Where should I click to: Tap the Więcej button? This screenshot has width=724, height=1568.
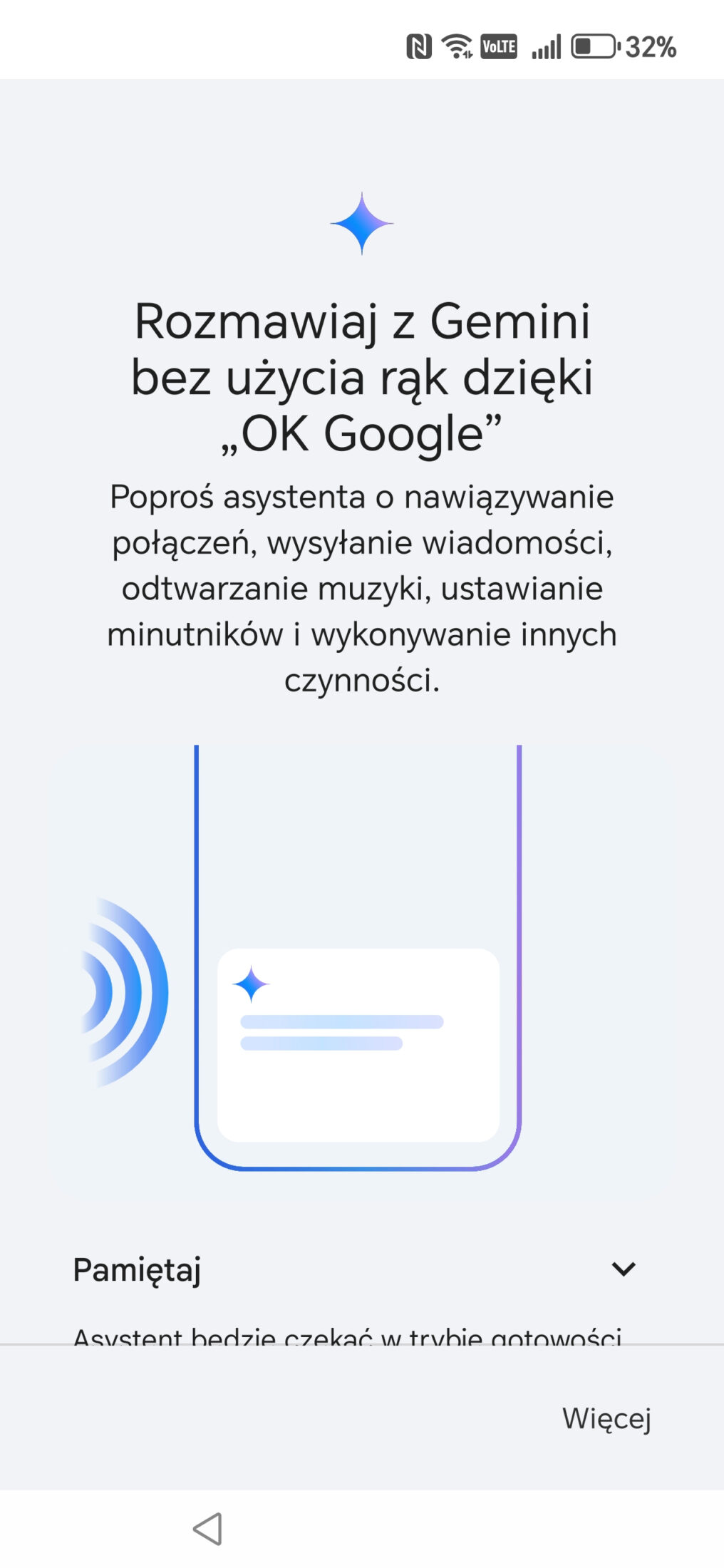606,1418
